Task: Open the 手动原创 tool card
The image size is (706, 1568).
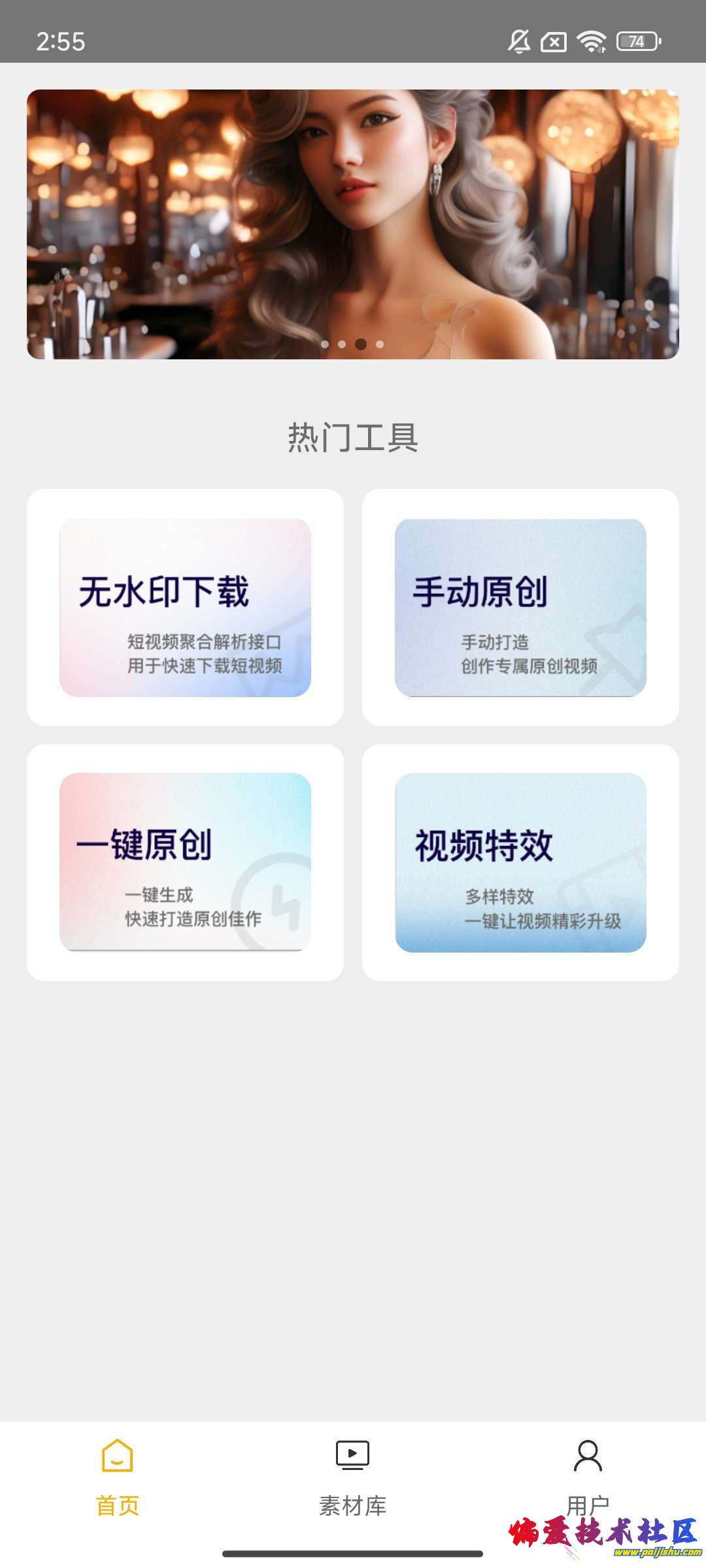Action: coord(520,608)
